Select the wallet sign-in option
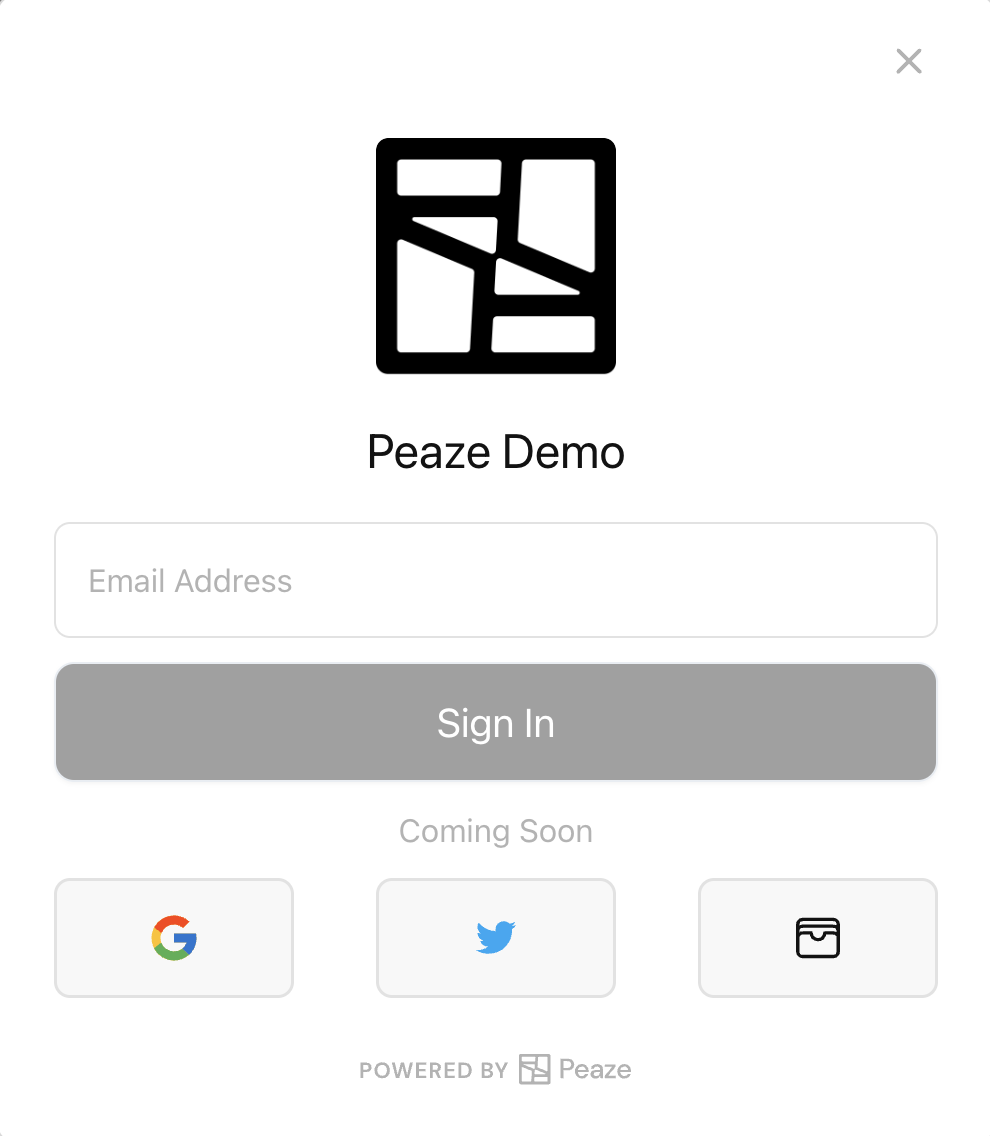The height and width of the screenshot is (1136, 990). [x=817, y=938]
